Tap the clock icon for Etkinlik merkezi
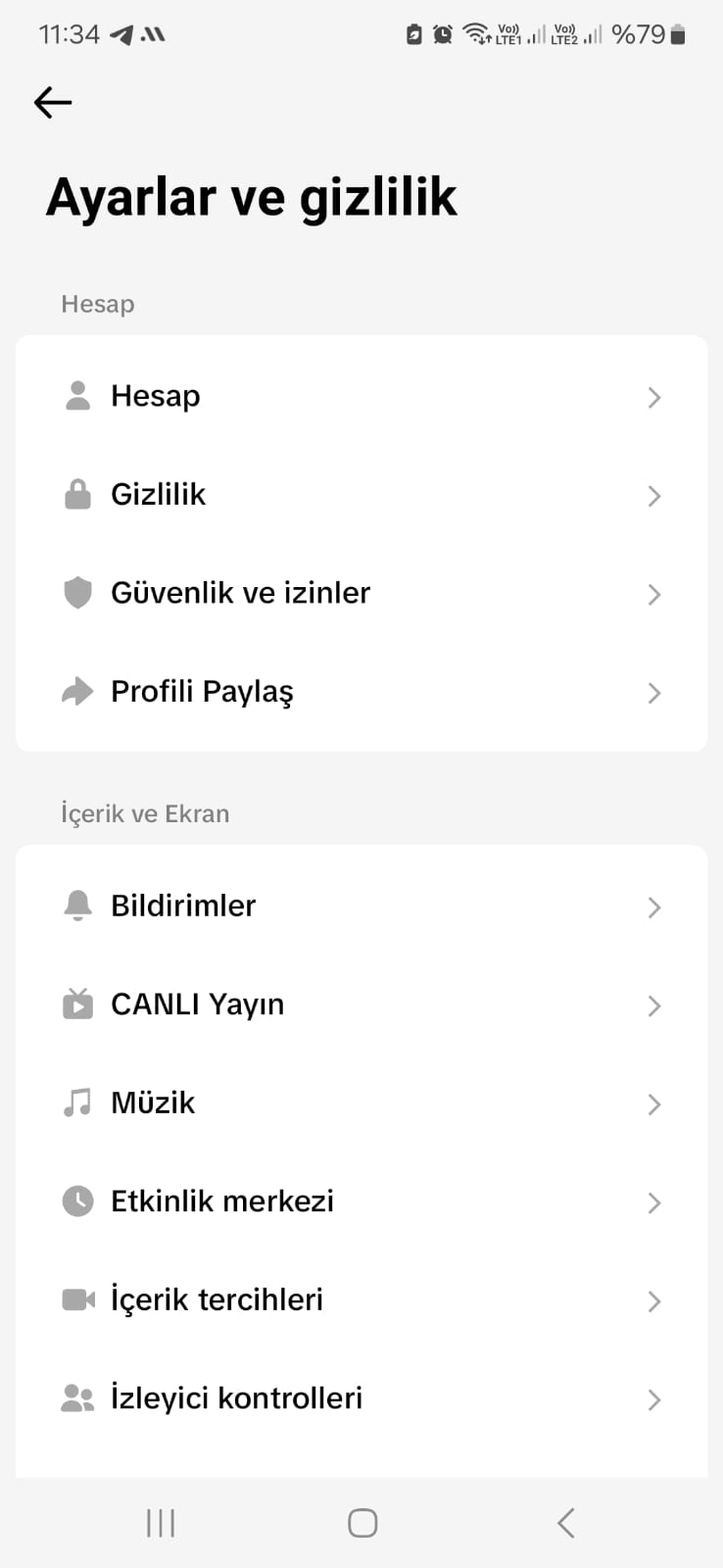 (77, 1200)
